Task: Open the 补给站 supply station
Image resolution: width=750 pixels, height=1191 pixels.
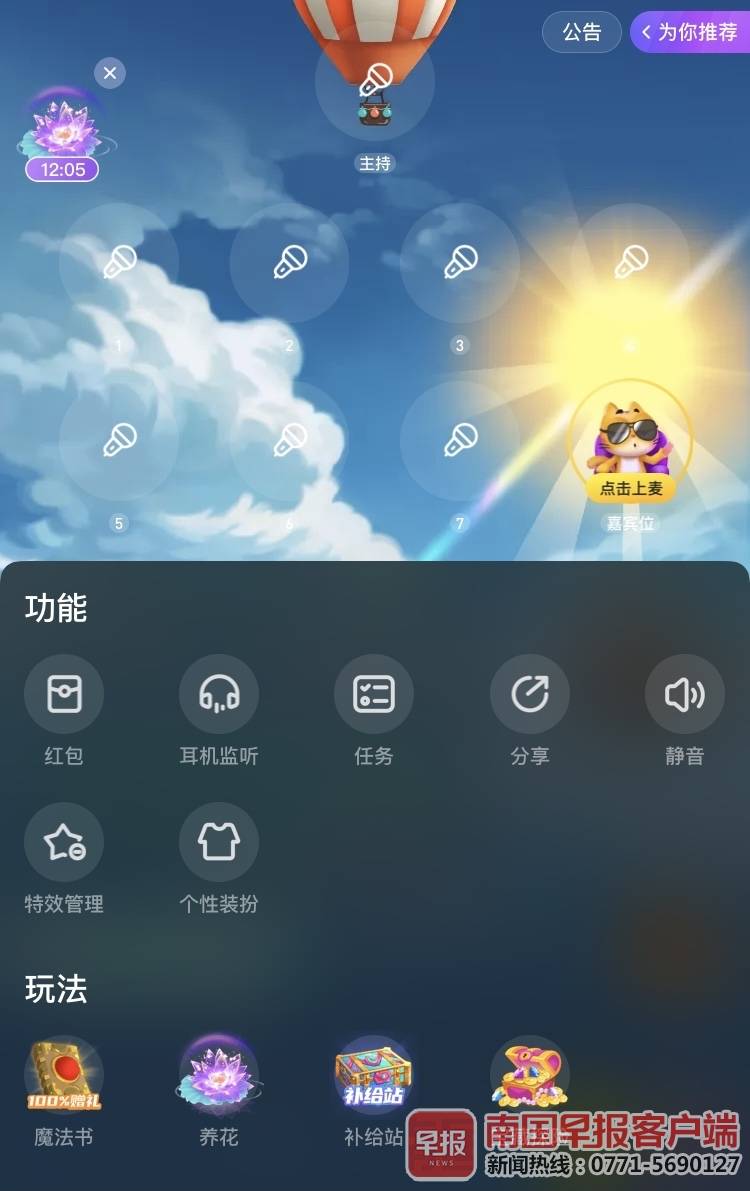Action: click(374, 1077)
